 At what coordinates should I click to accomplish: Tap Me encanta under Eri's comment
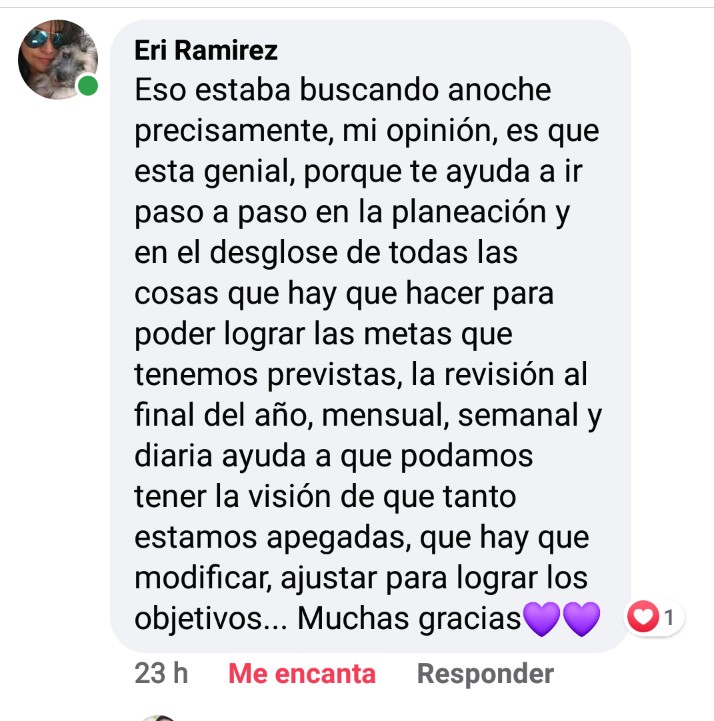point(301,674)
